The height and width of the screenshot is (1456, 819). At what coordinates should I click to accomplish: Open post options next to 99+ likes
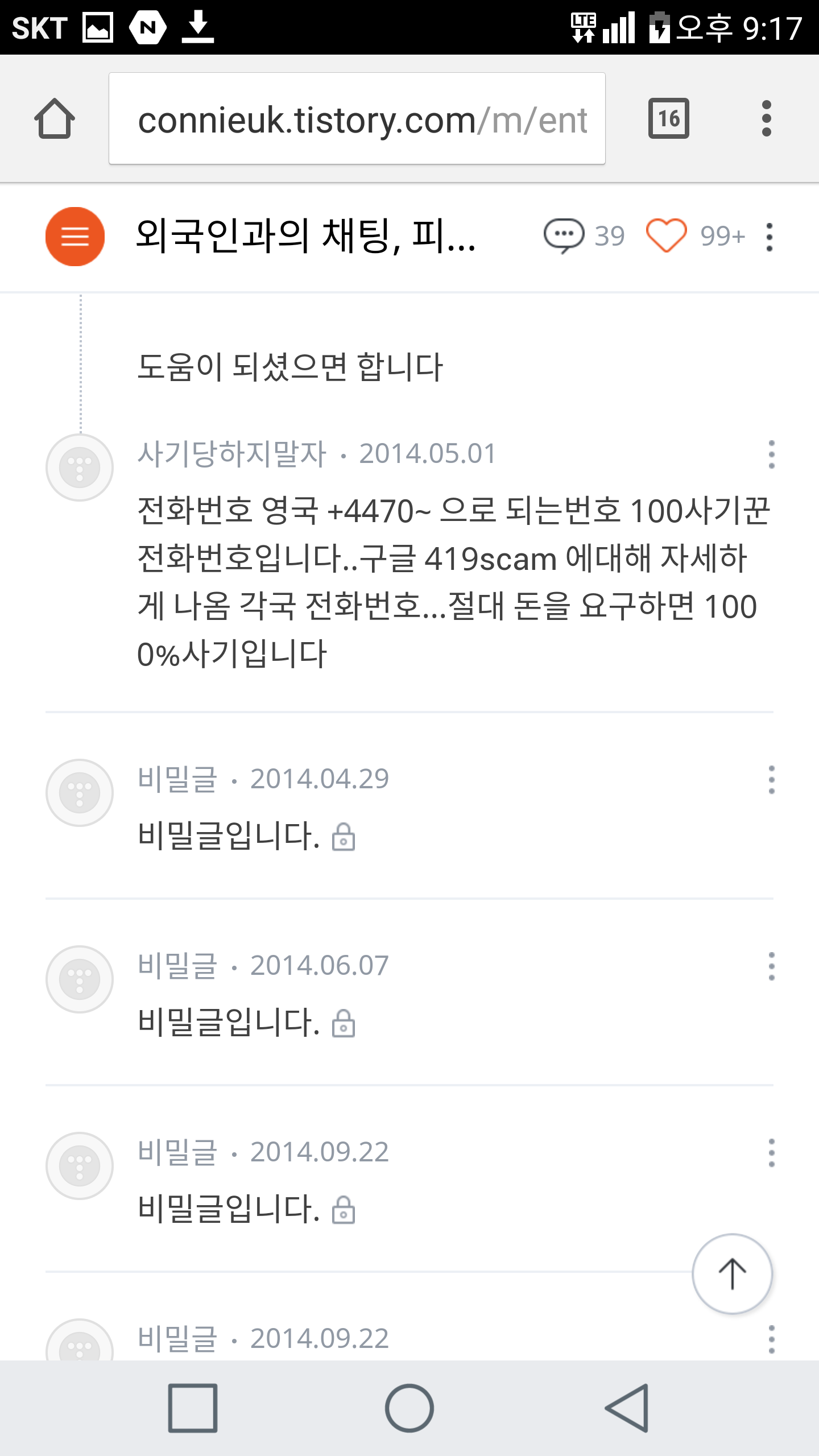tap(769, 237)
